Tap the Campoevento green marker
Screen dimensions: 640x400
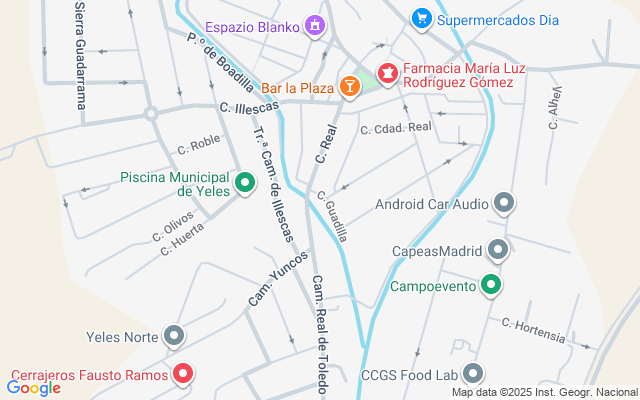coord(491,286)
